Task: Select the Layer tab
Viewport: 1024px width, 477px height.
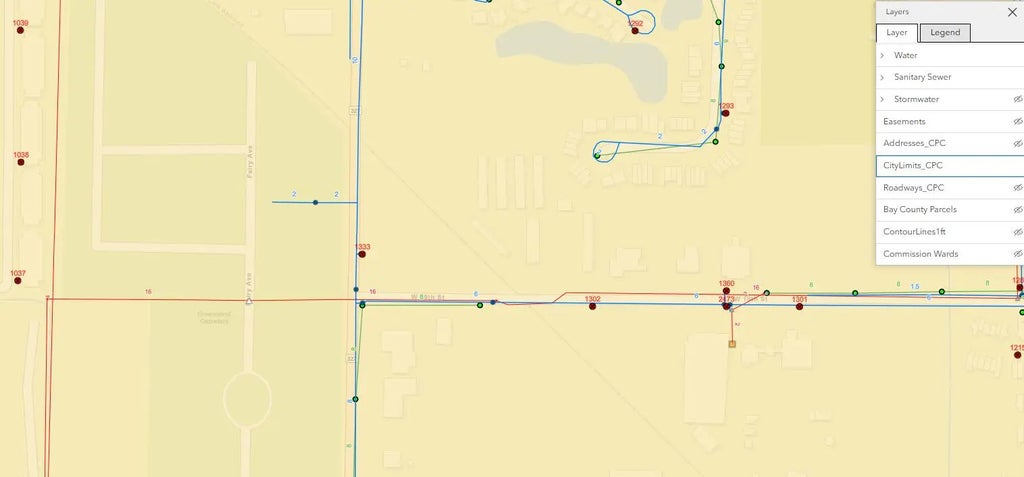Action: pyautogui.click(x=897, y=32)
